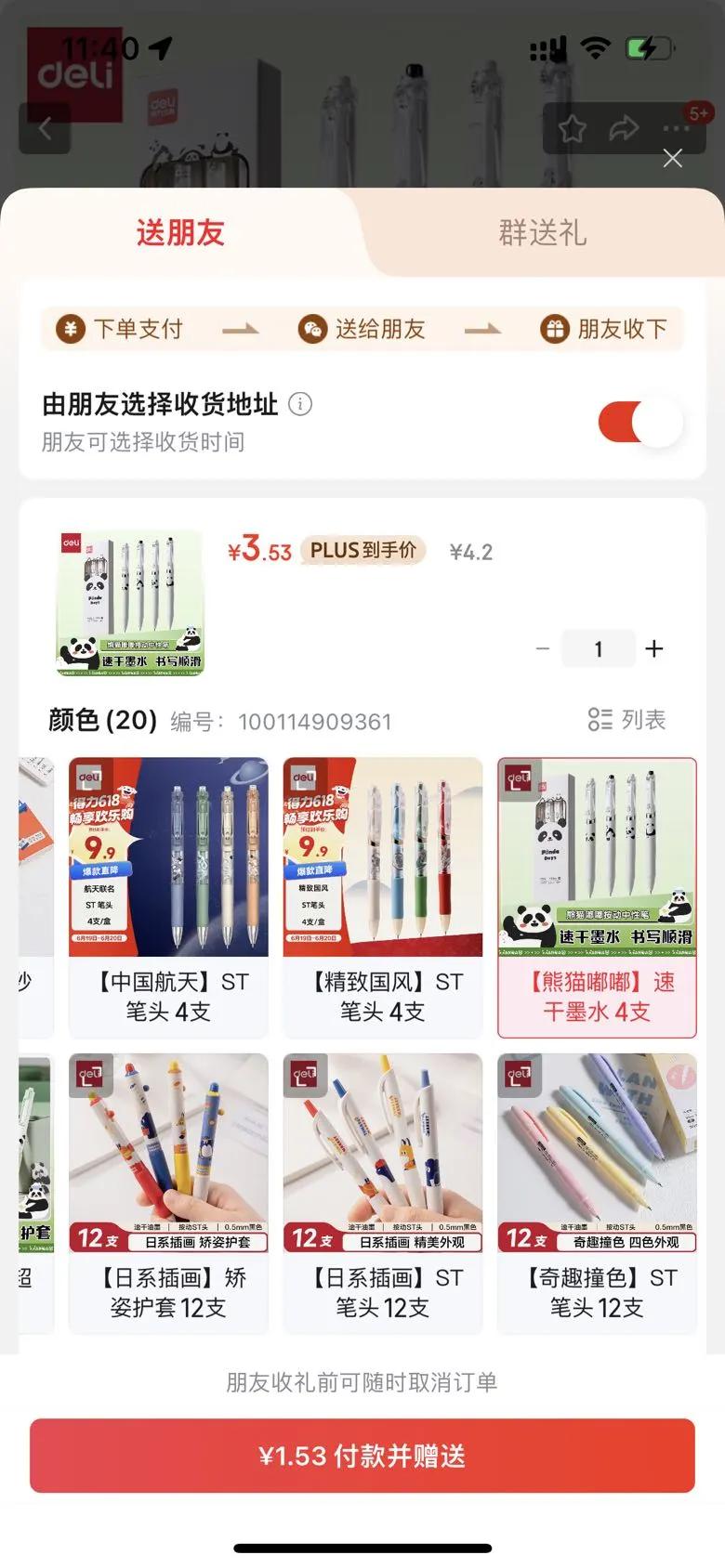The image size is (725, 1568).
Task: Pick the 【日系插画】ST笔头12支 option
Action: [x=383, y=1193]
